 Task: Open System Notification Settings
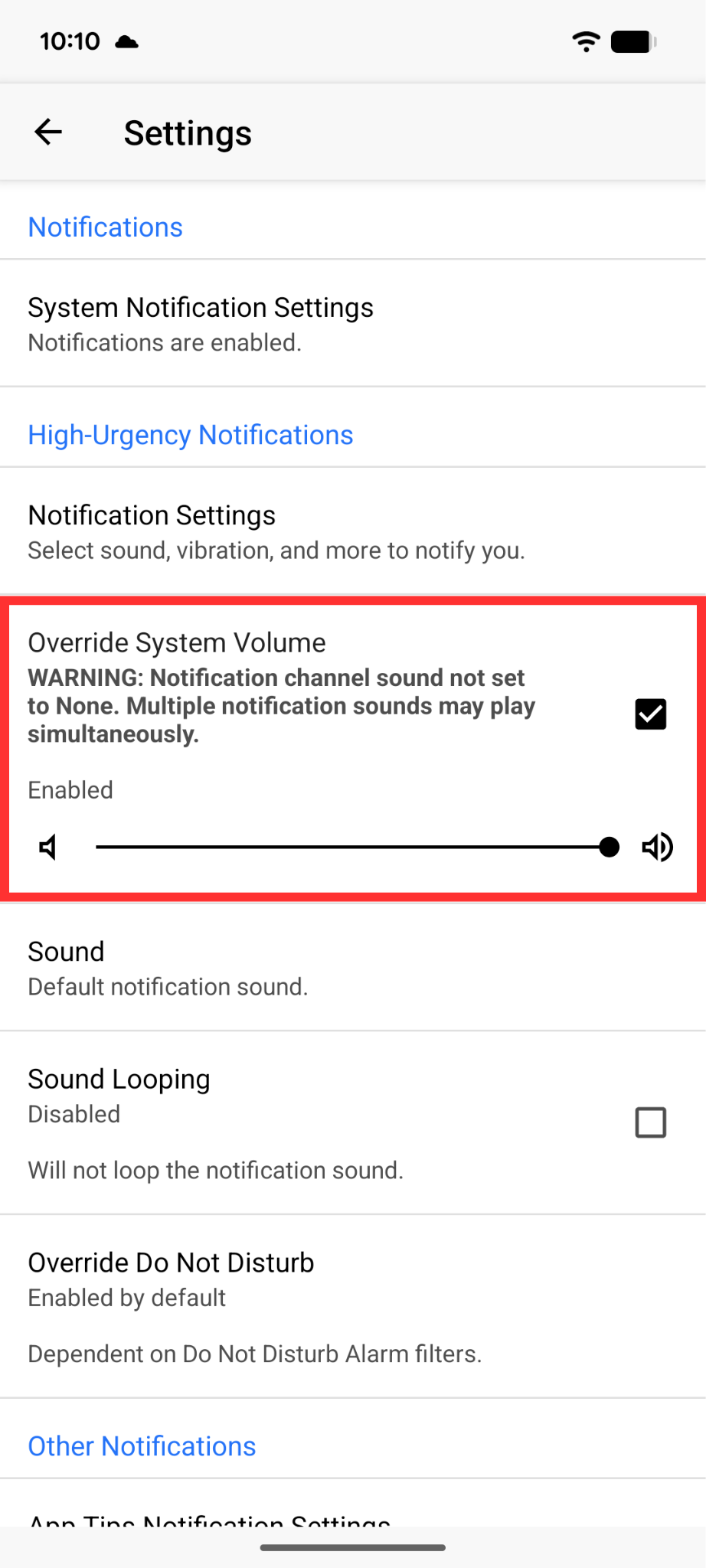click(352, 323)
